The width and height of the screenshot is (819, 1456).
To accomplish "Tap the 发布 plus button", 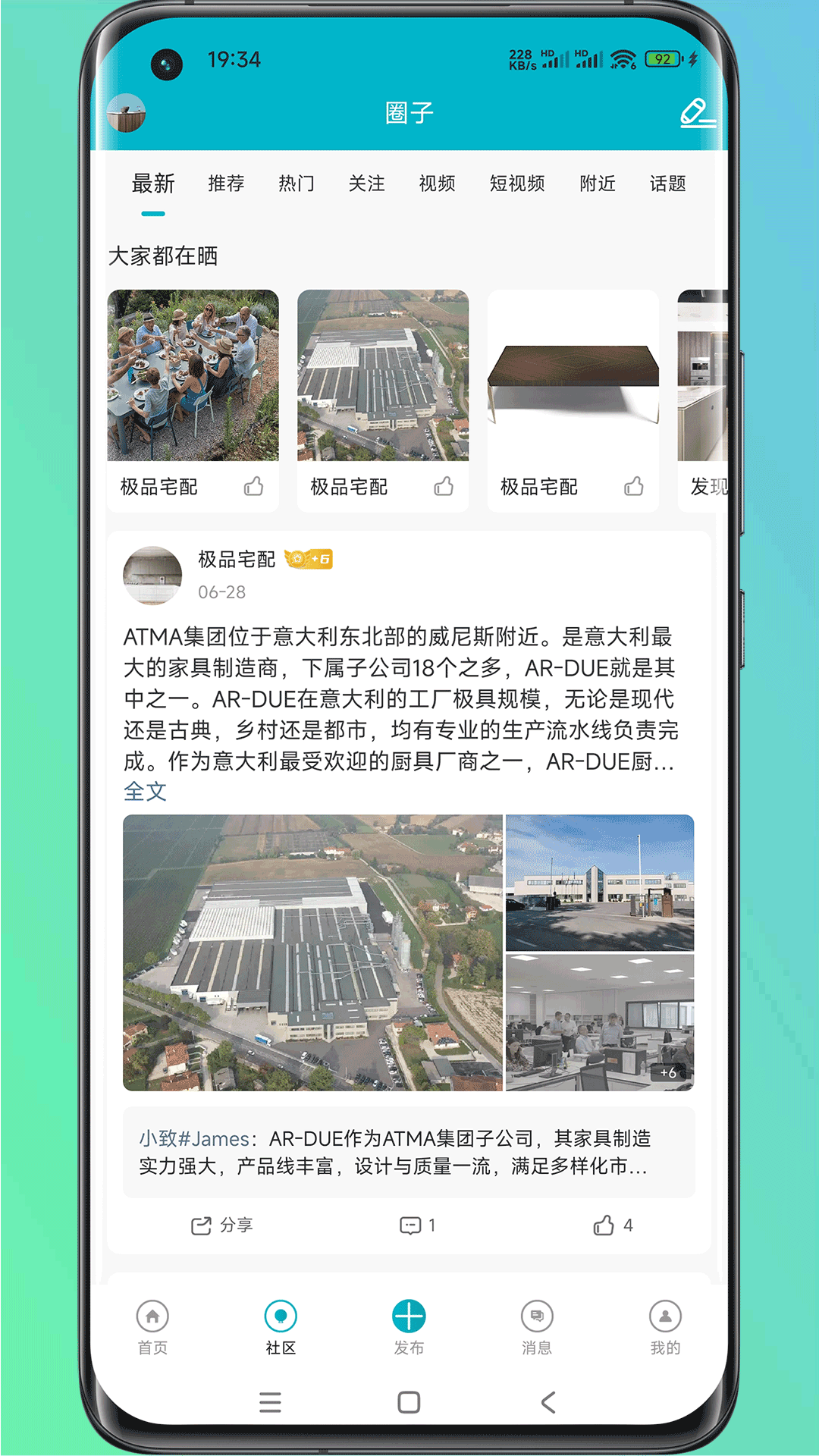I will [409, 1328].
